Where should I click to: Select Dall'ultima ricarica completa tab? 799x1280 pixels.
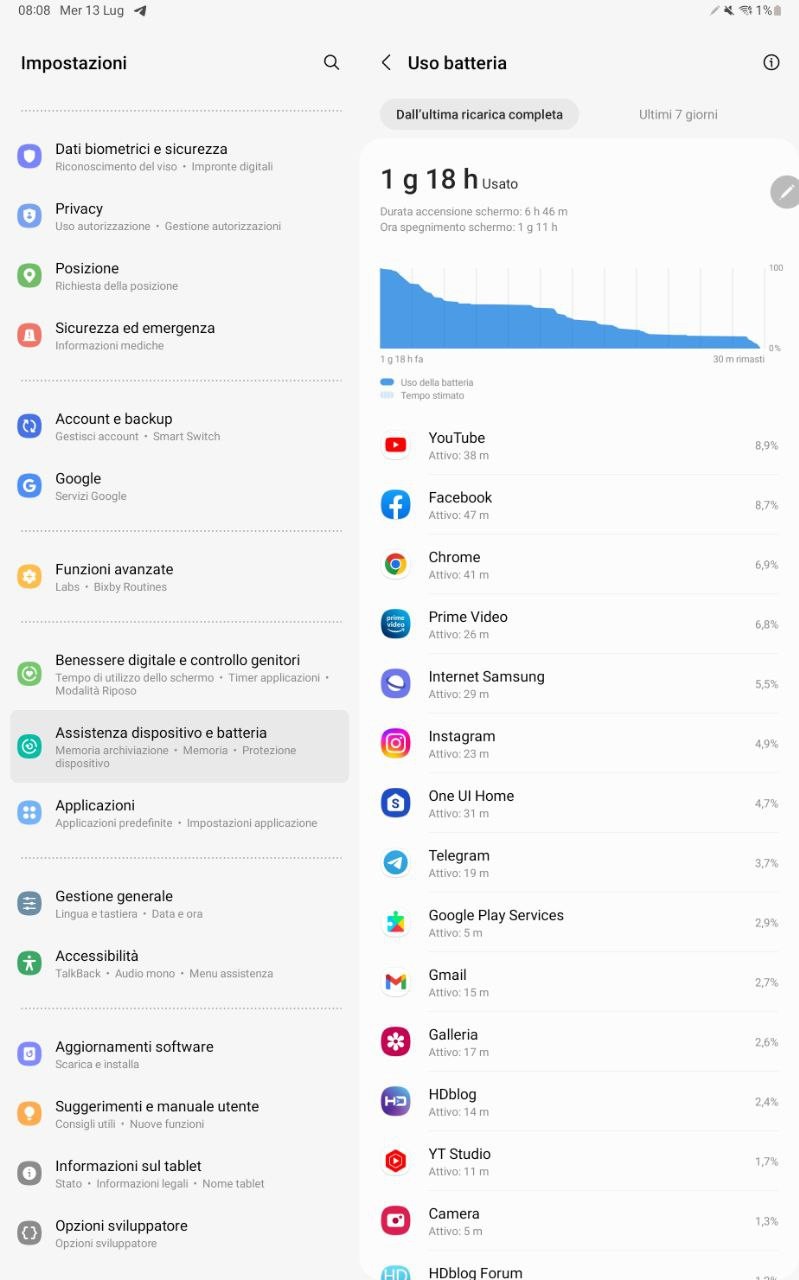(479, 114)
